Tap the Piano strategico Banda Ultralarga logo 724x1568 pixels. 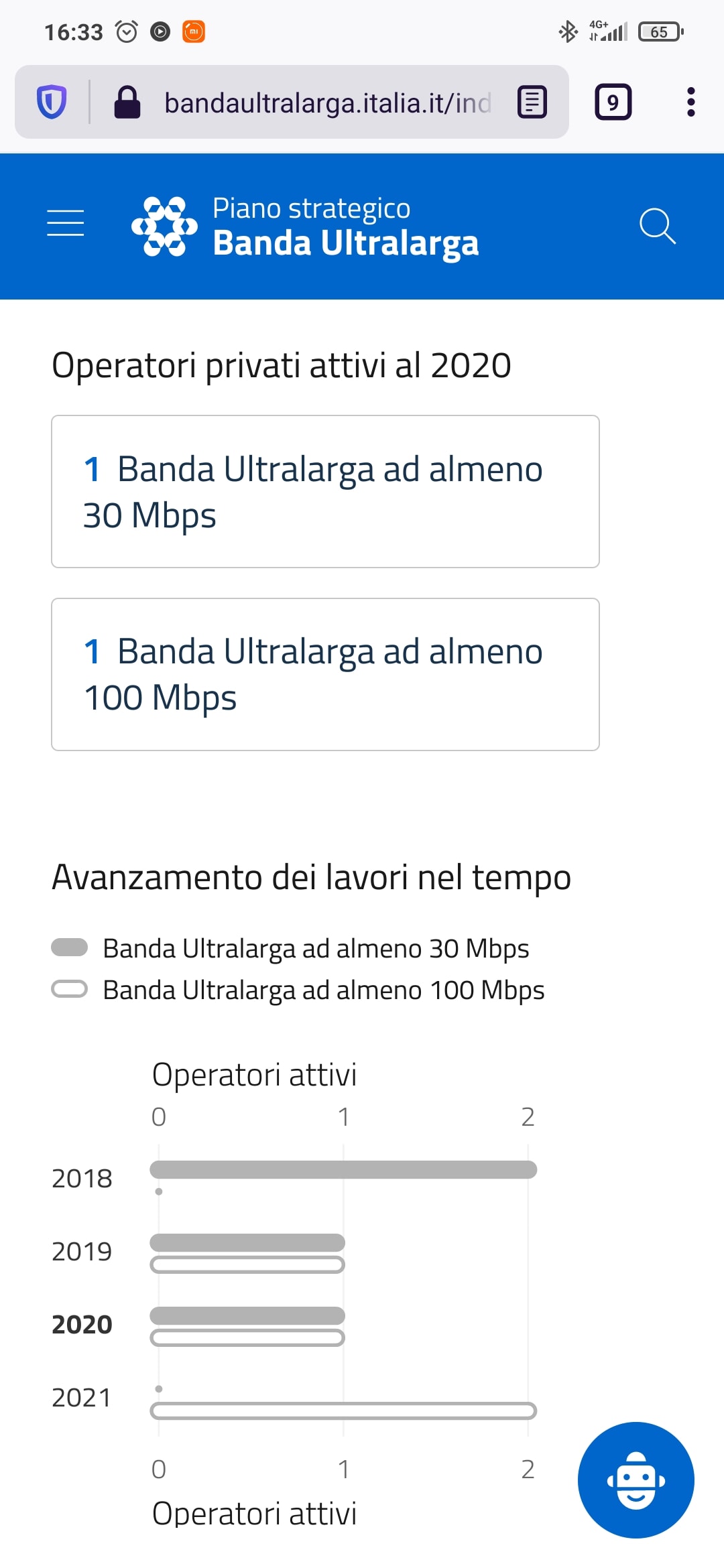305,227
